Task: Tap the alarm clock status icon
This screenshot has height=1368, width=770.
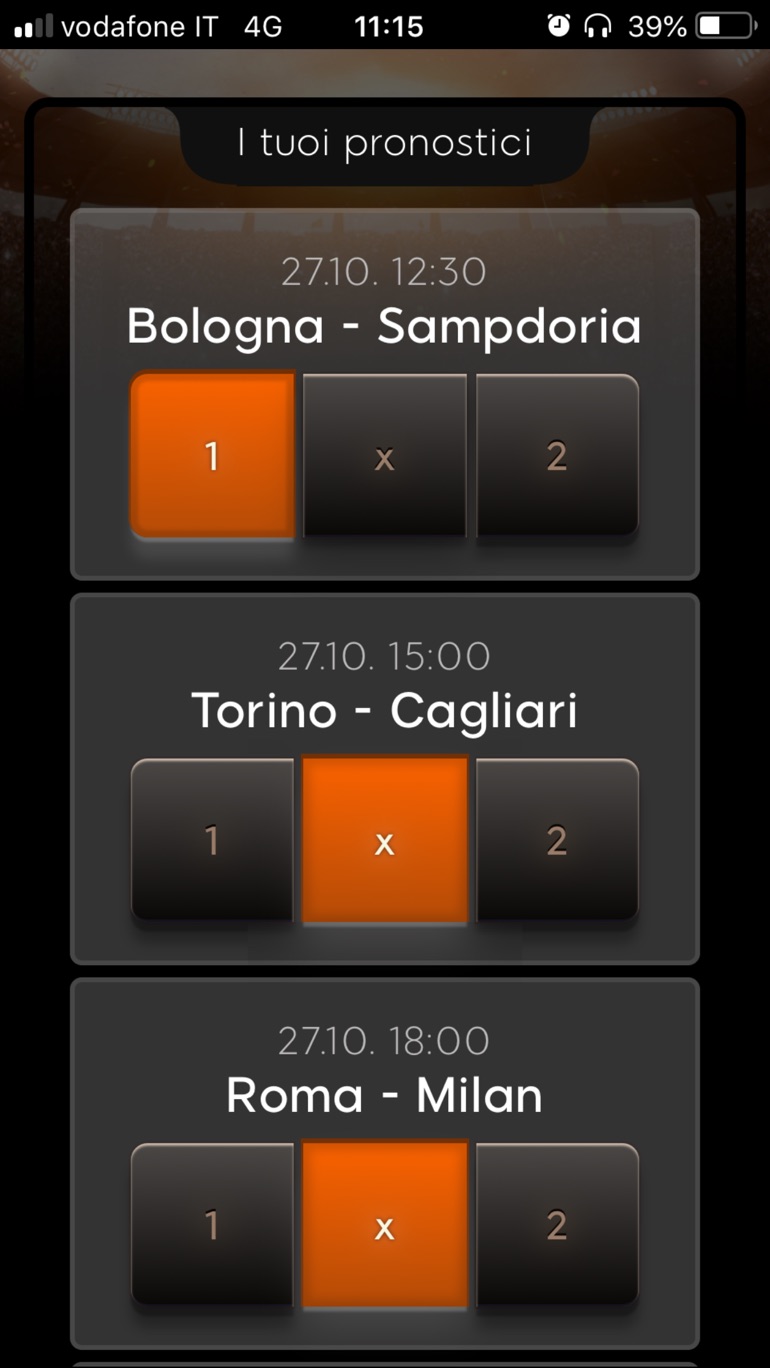Action: (559, 25)
